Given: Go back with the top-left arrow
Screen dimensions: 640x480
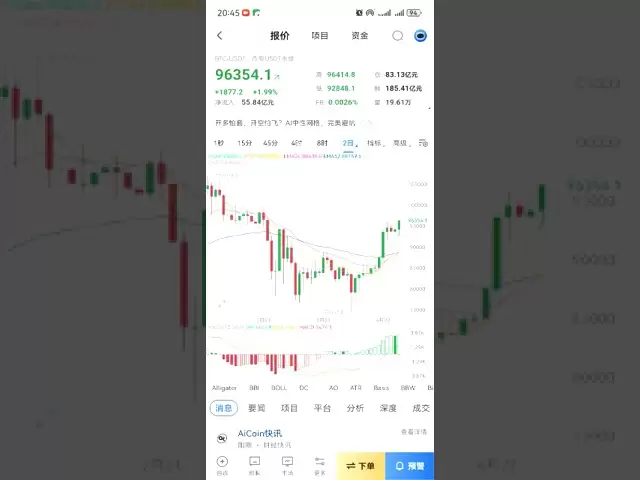Looking at the screenshot, I should [x=220, y=35].
